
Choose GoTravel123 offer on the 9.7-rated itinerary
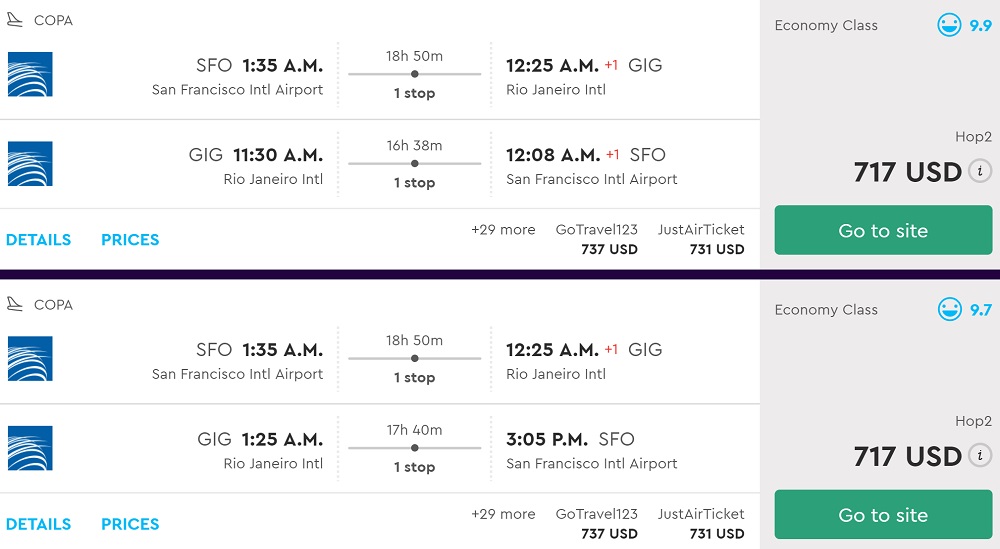tap(597, 523)
